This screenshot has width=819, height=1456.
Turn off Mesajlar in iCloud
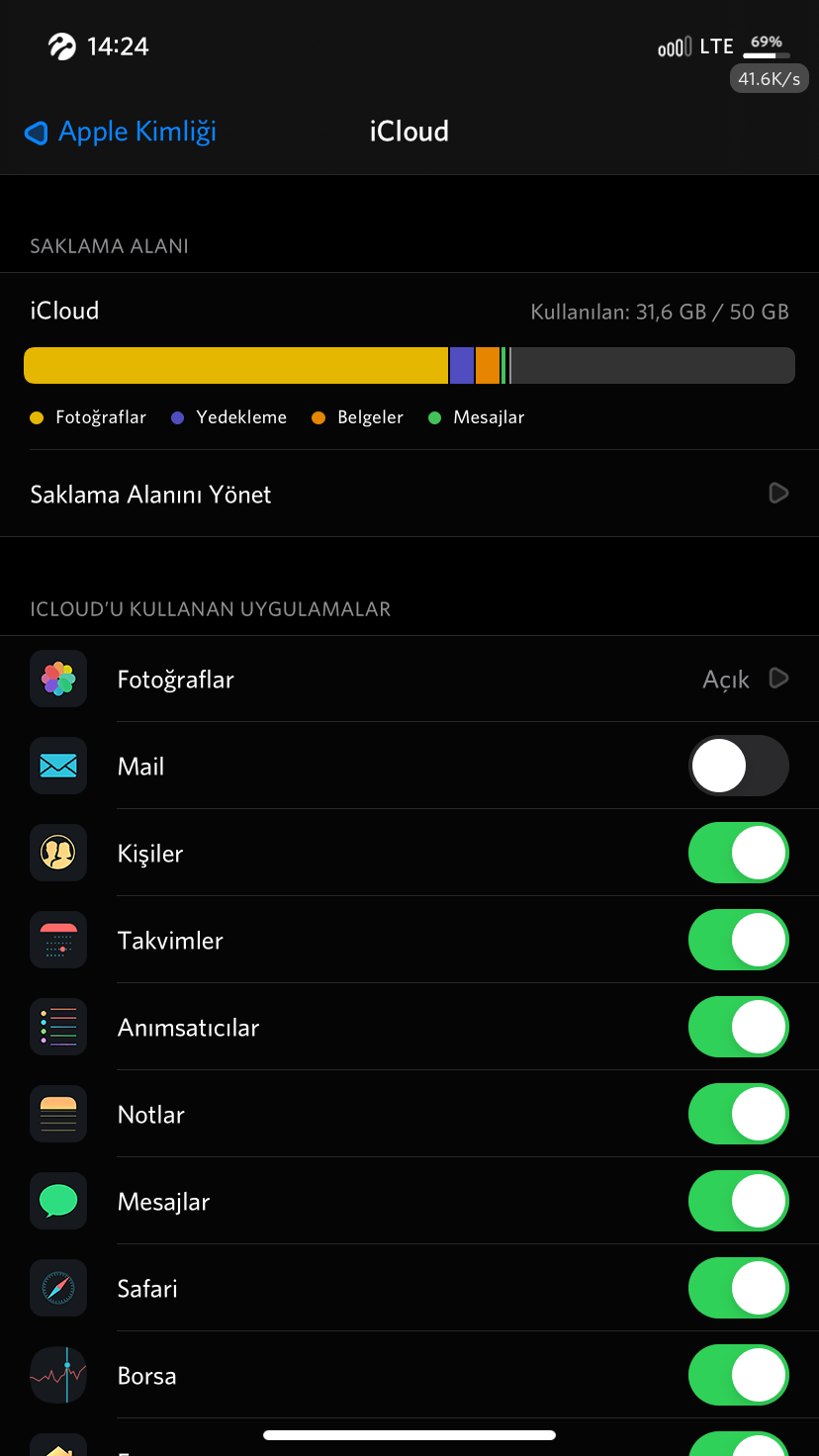(x=738, y=1202)
